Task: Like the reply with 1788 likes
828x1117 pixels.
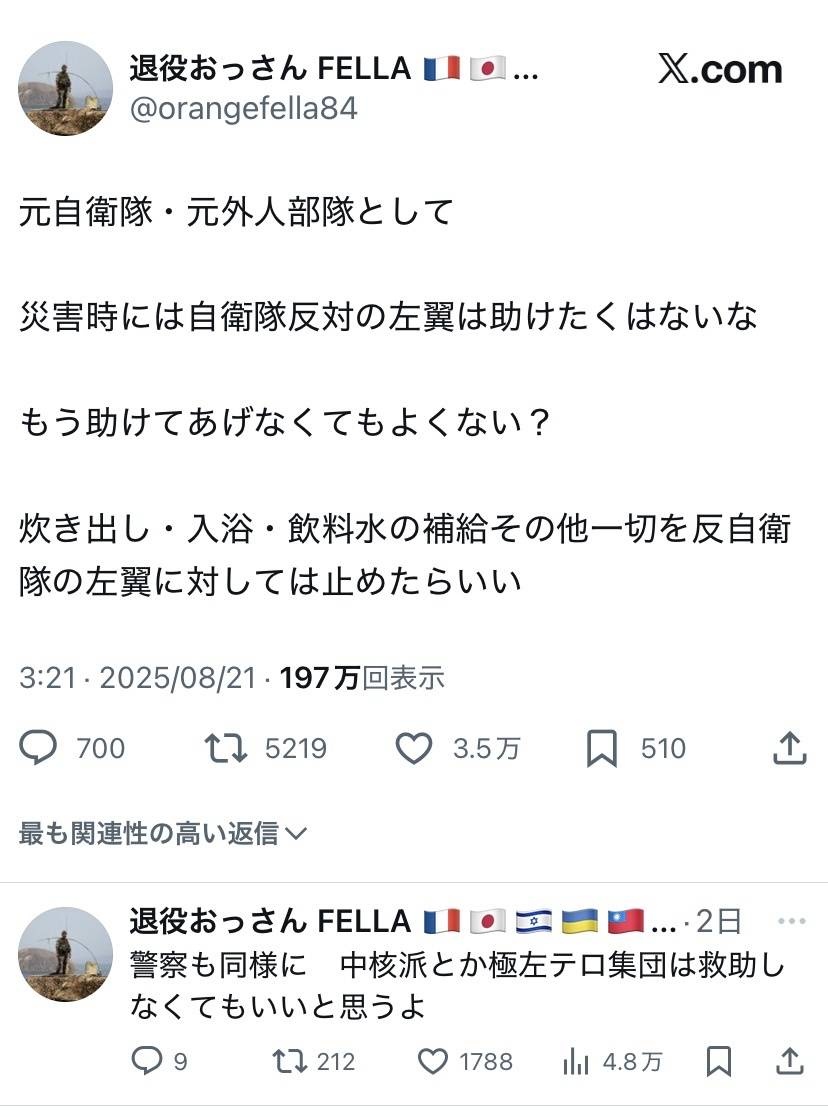Action: [x=432, y=1061]
